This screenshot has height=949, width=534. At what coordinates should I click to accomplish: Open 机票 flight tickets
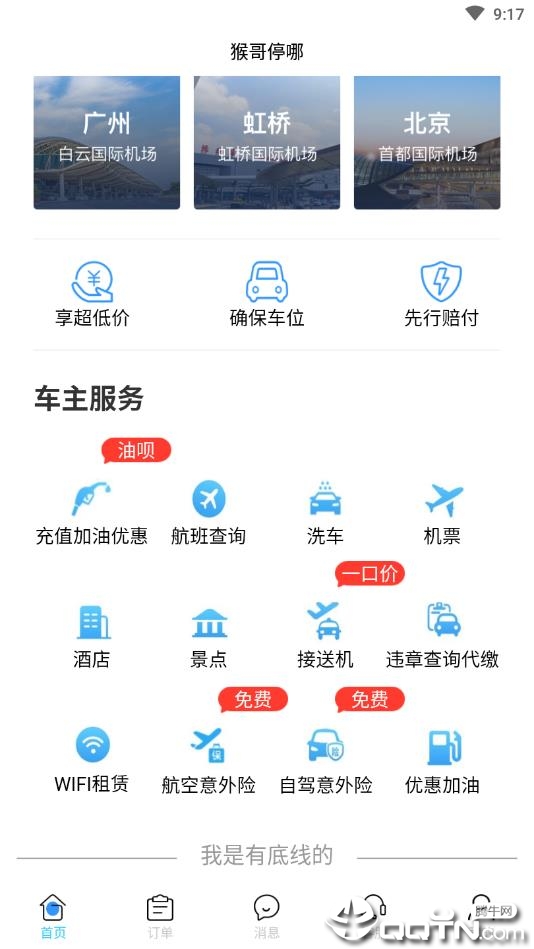[x=442, y=513]
